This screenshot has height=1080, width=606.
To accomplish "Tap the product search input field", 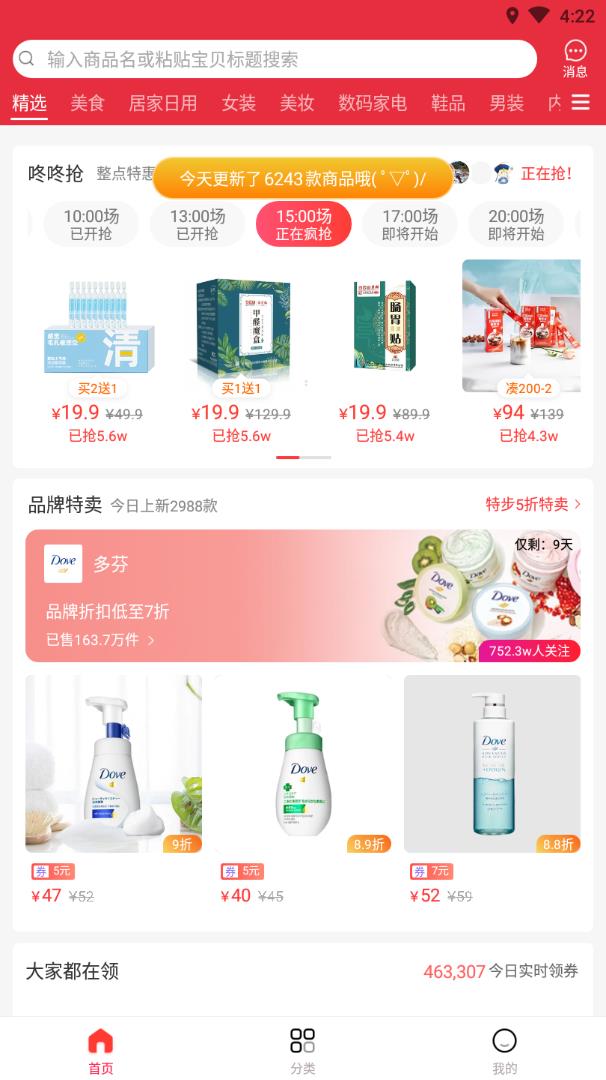I will coord(275,60).
